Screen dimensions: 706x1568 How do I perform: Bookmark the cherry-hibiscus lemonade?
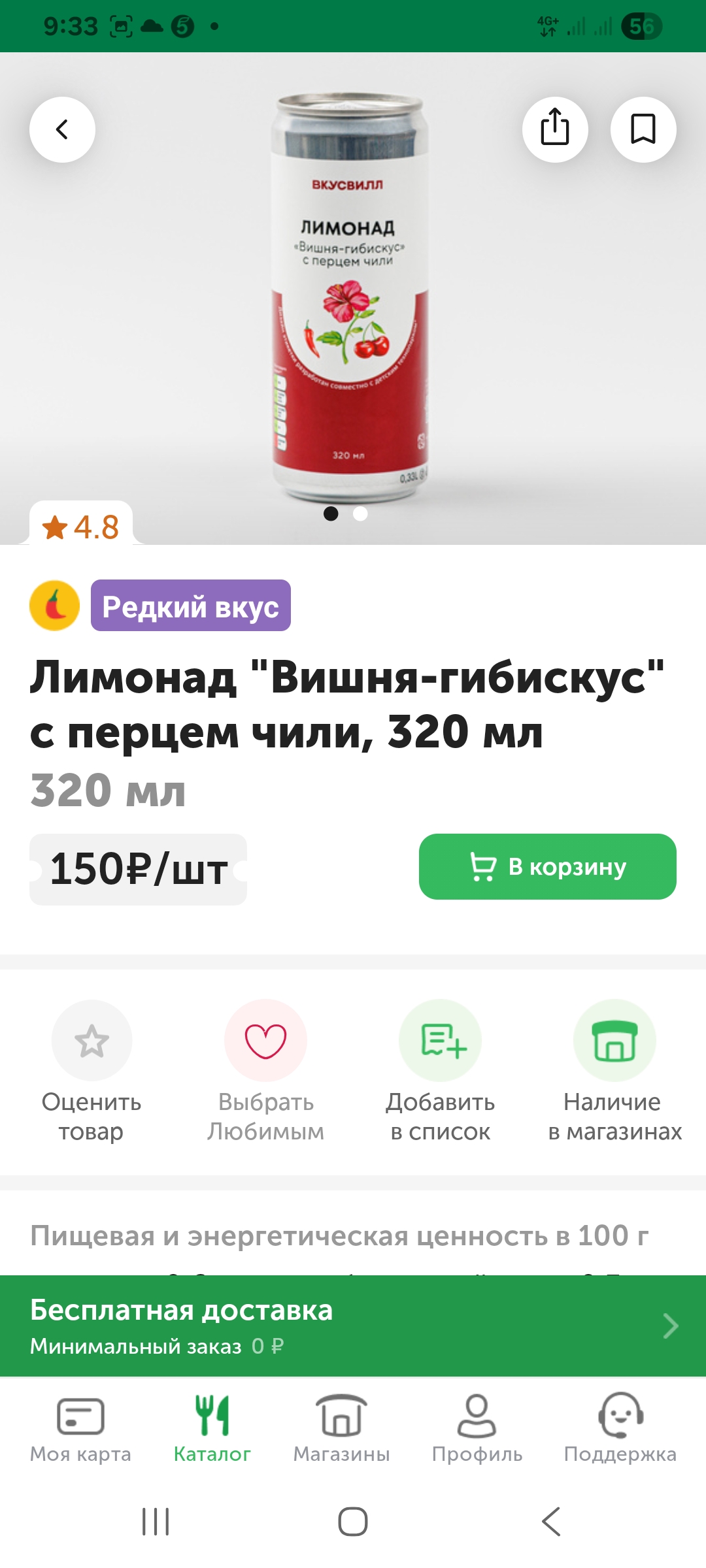(643, 129)
